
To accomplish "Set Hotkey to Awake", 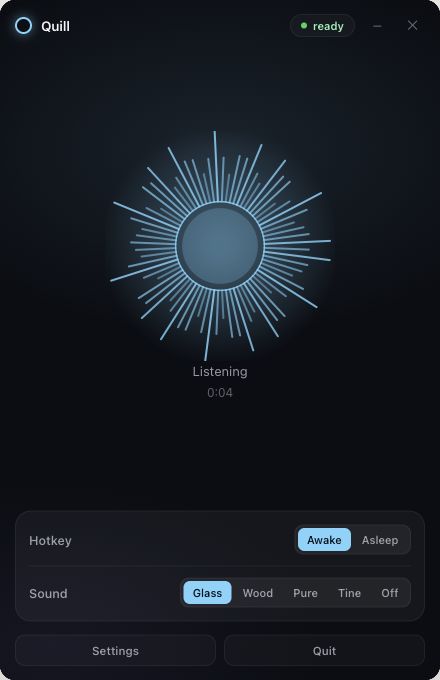I will tap(324, 540).
